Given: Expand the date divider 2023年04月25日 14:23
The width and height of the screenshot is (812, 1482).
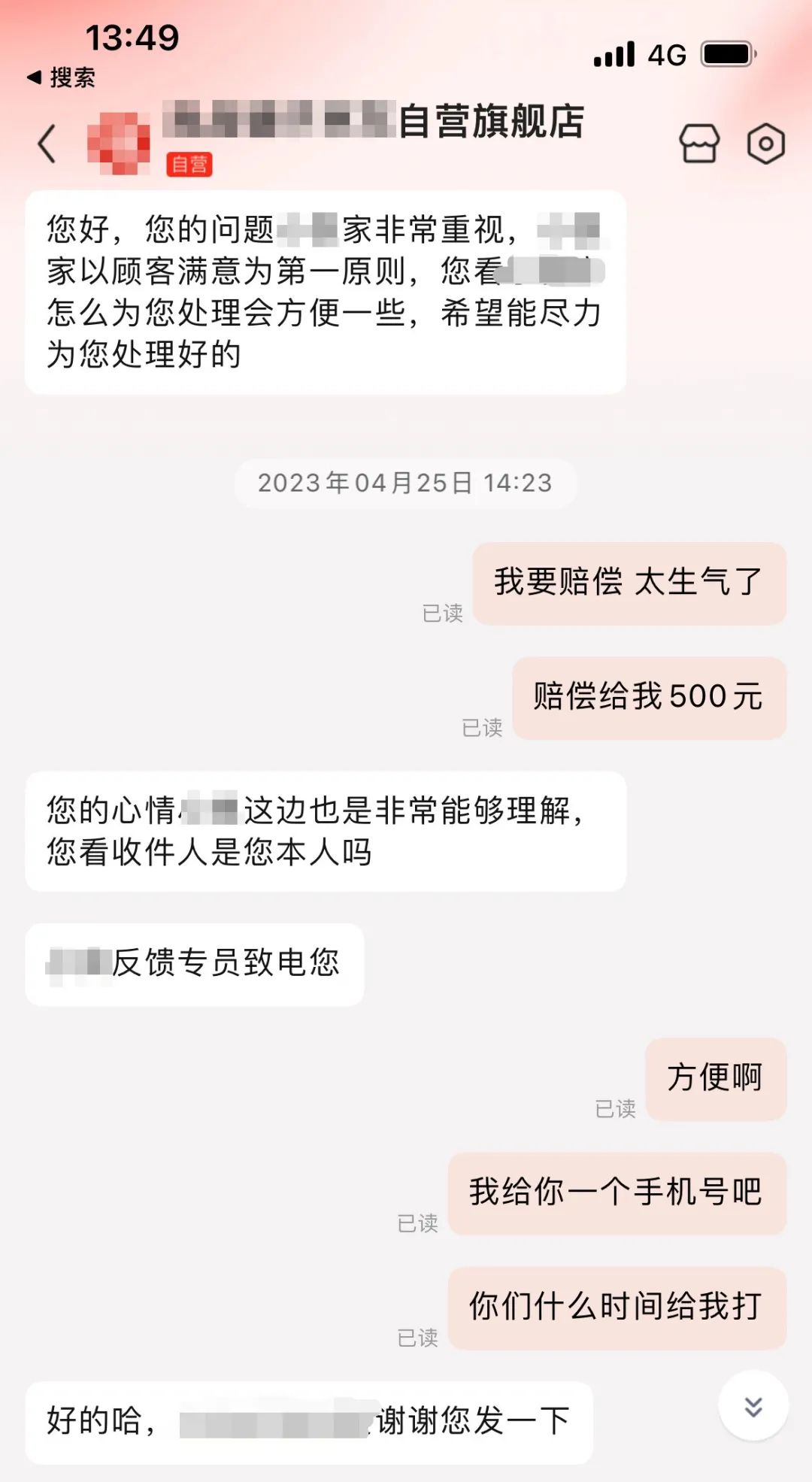Looking at the screenshot, I should [x=405, y=483].
